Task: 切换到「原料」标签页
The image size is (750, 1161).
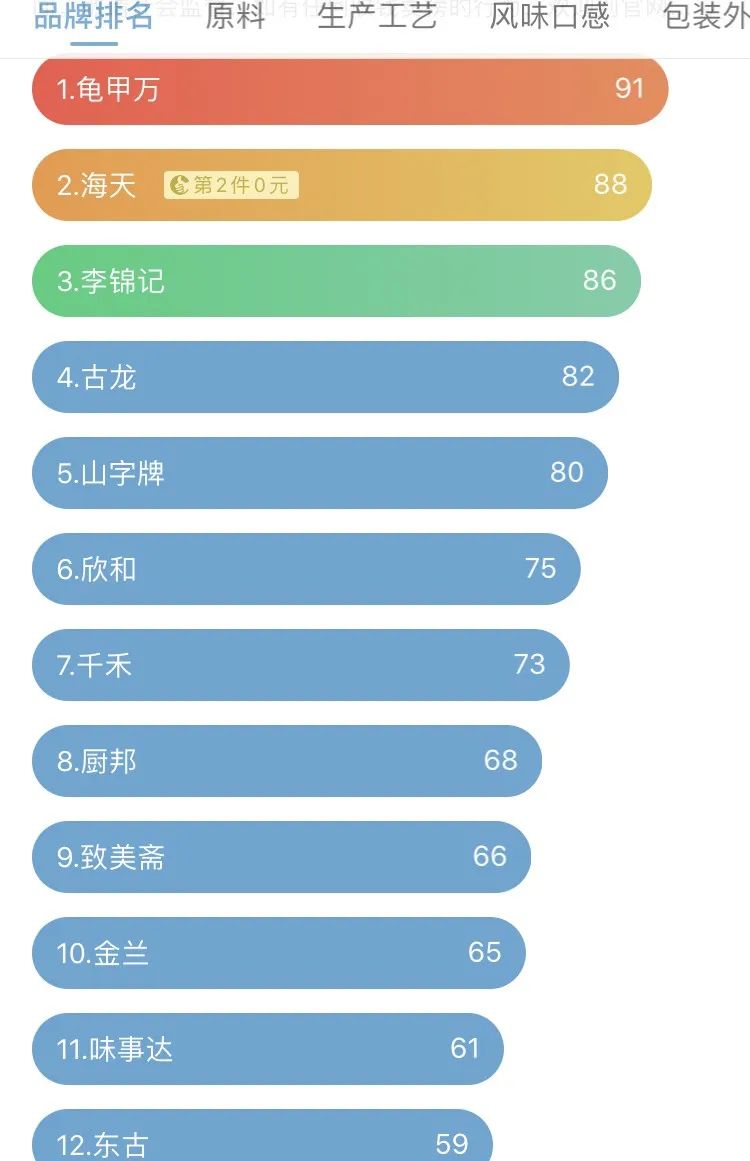Action: pos(236,17)
